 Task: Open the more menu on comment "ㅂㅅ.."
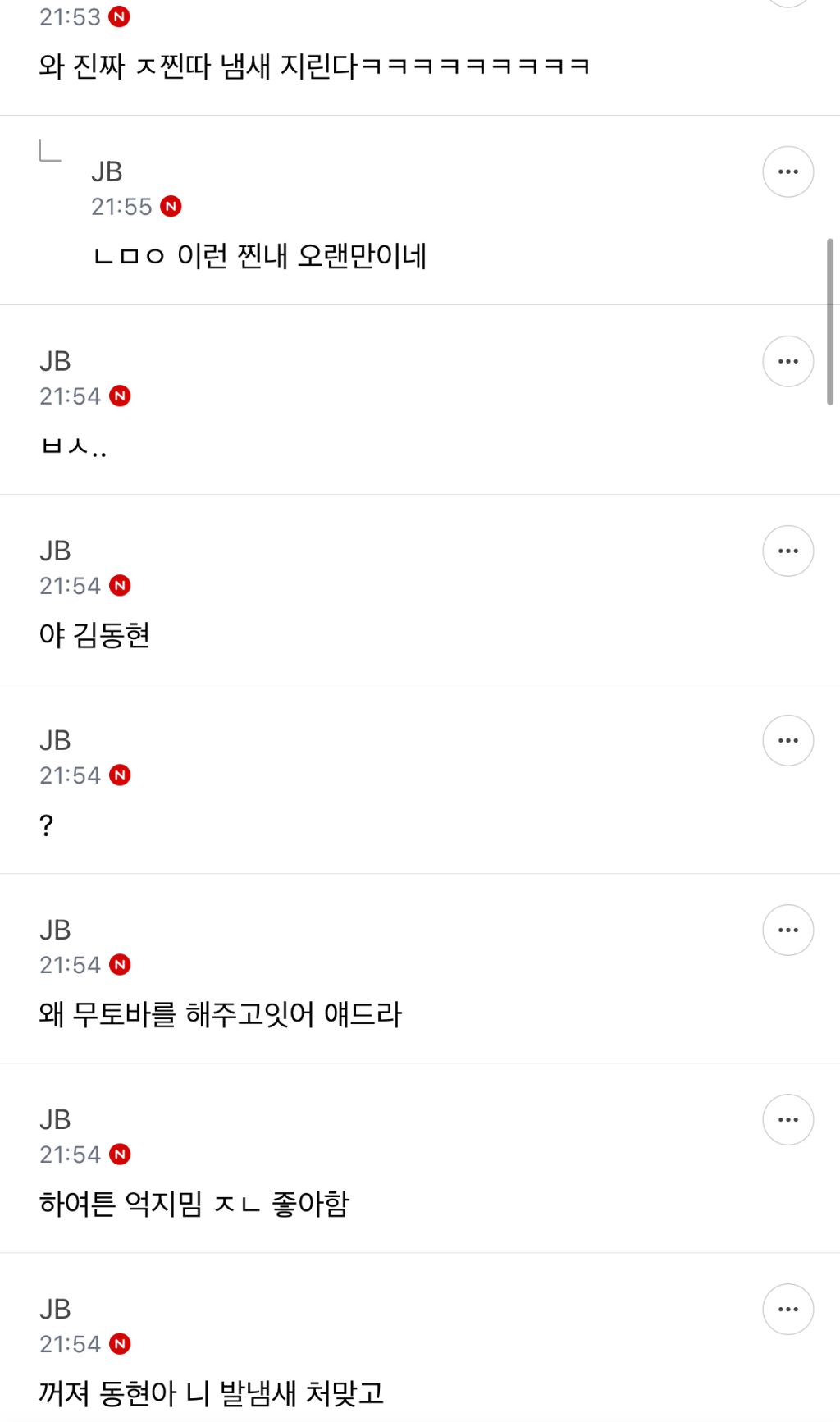[x=787, y=361]
